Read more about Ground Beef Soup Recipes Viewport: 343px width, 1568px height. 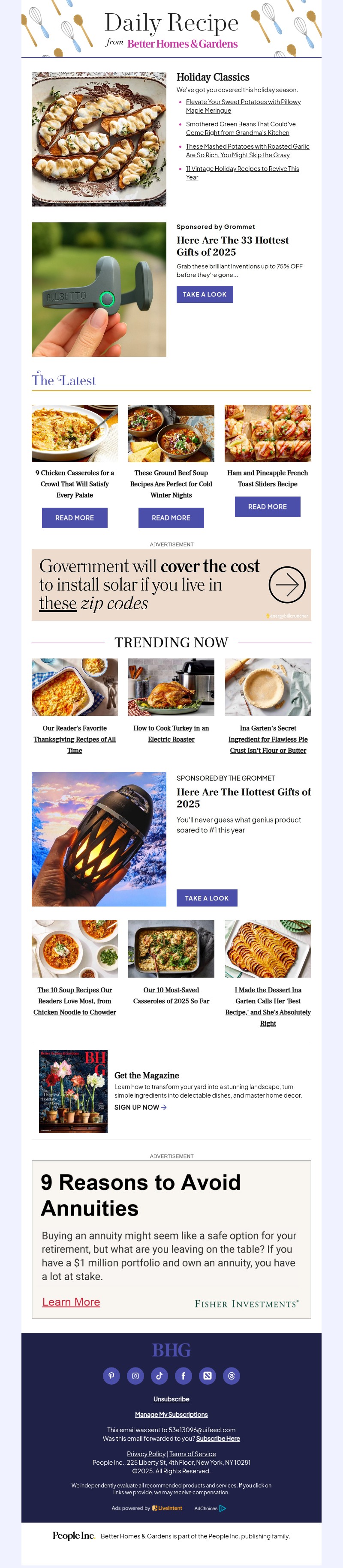171,518
